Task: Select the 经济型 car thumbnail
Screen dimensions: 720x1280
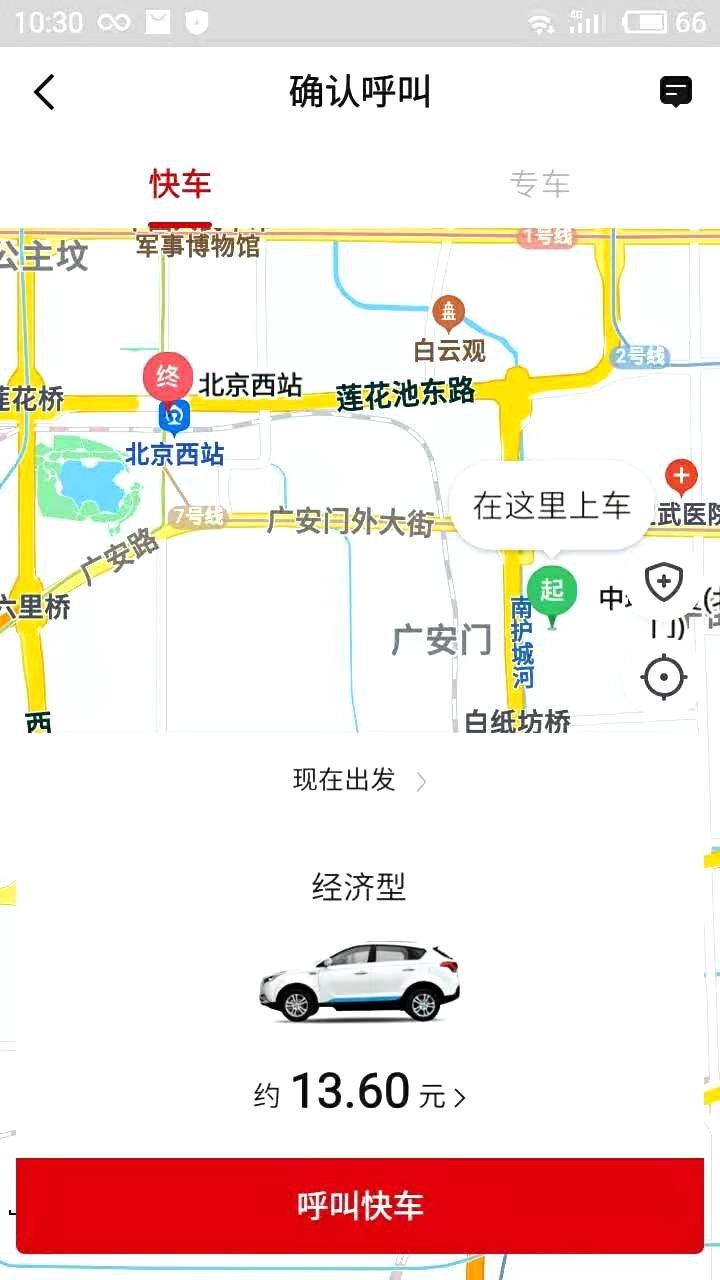Action: [360, 985]
